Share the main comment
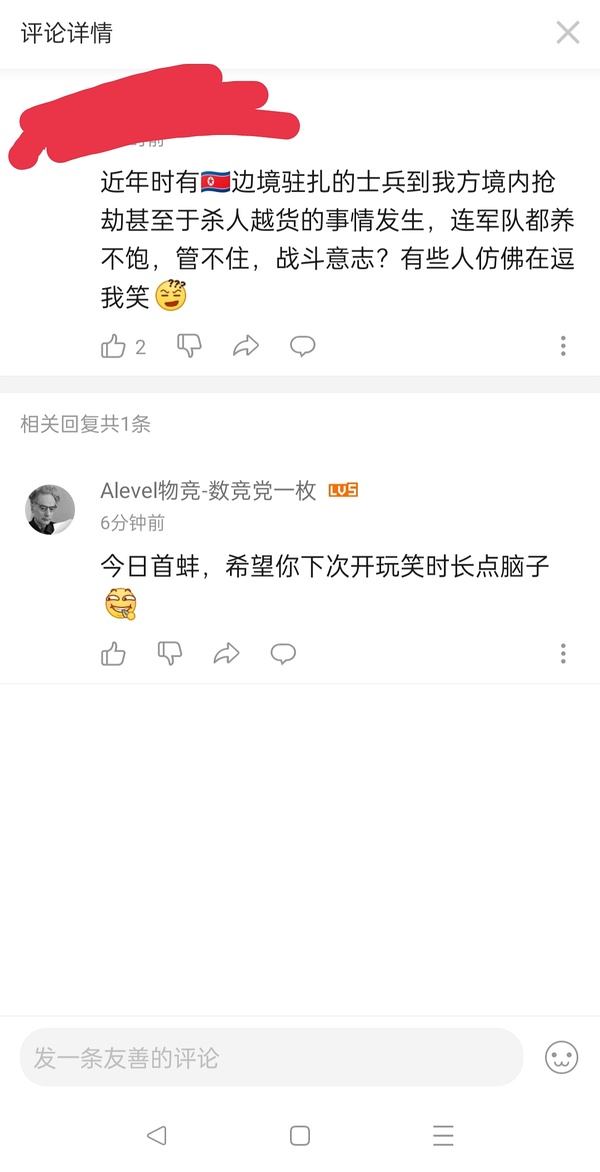 [245, 347]
